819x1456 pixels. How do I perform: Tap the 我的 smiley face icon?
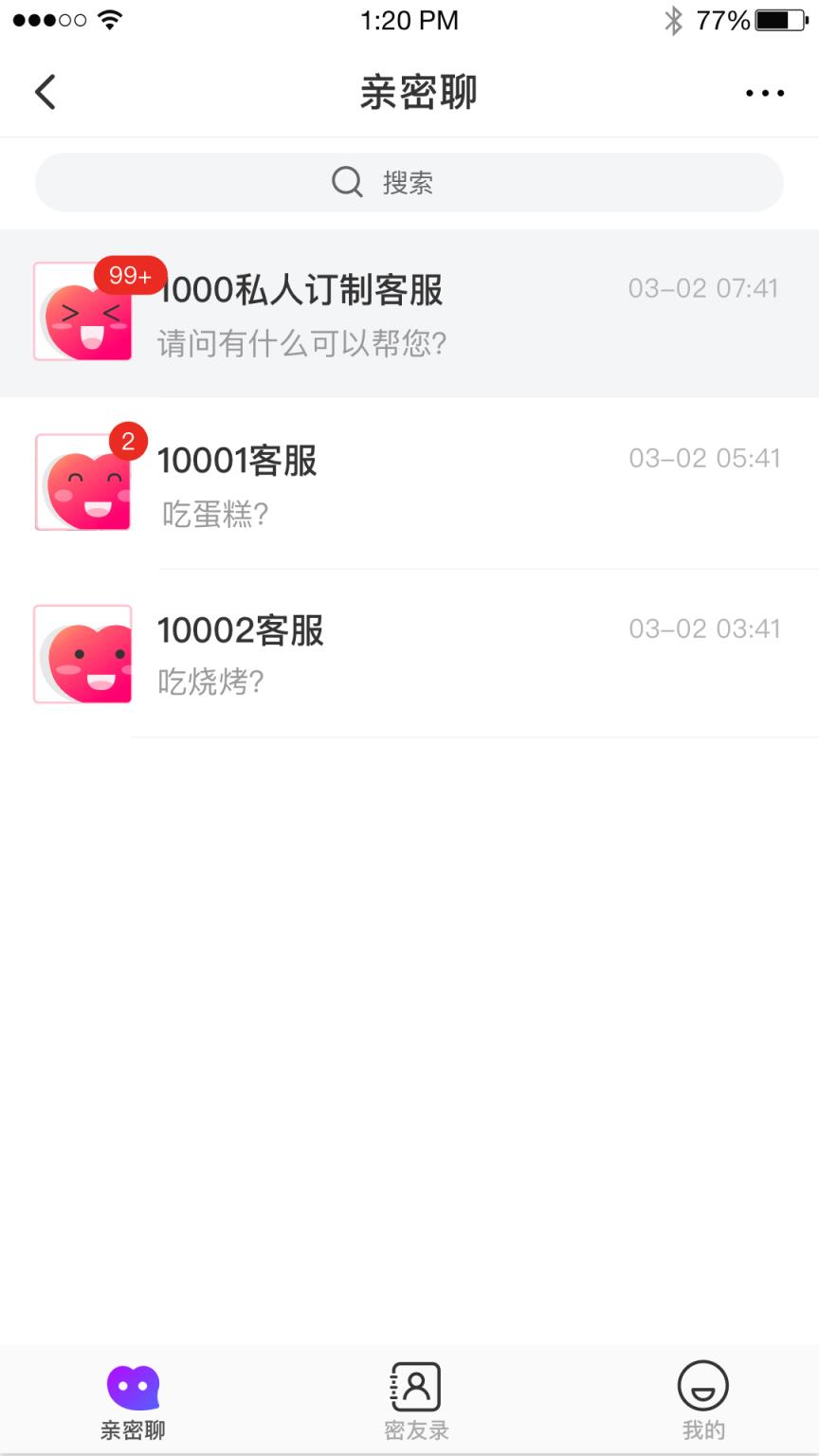point(701,1388)
